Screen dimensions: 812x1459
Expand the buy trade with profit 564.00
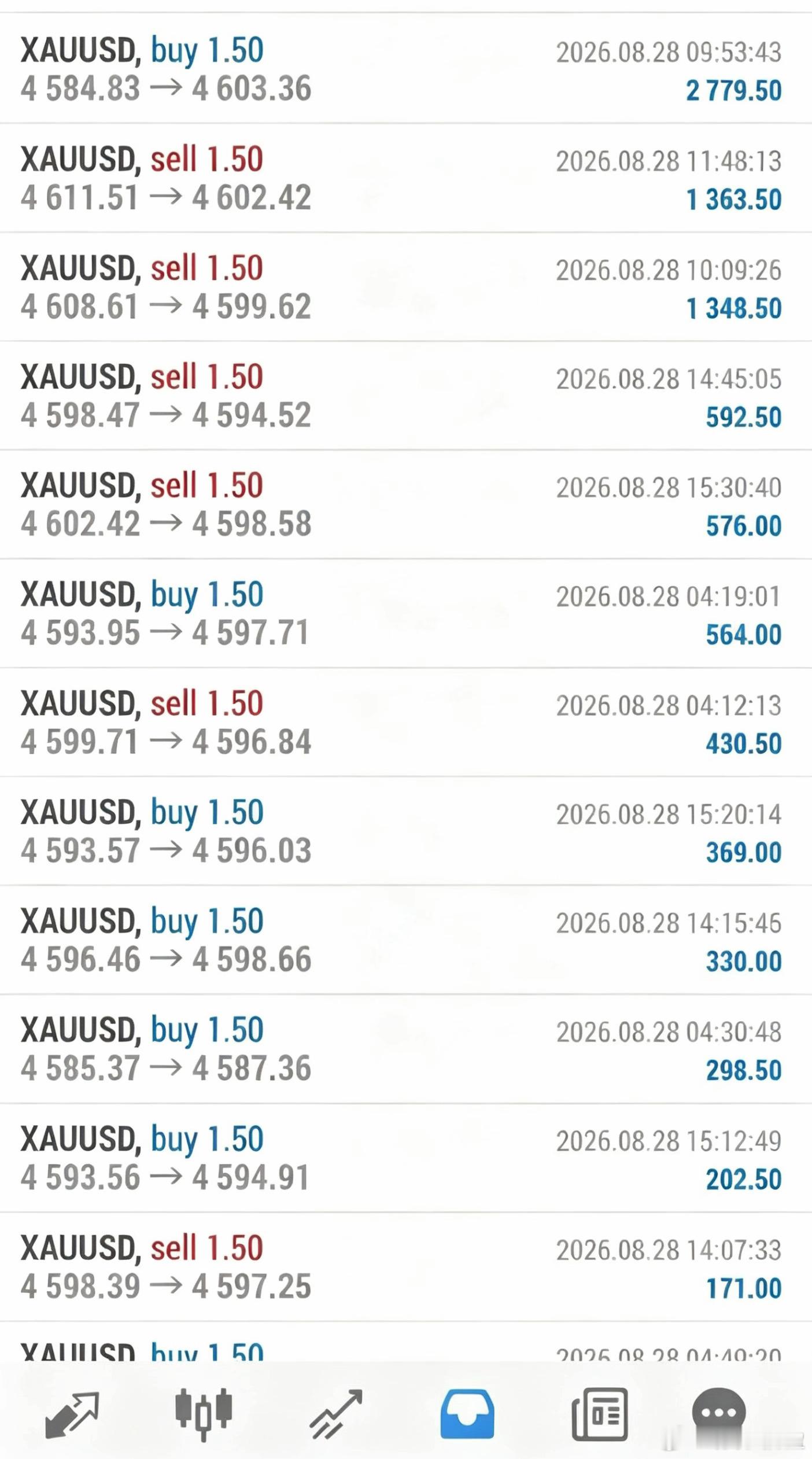(406, 613)
